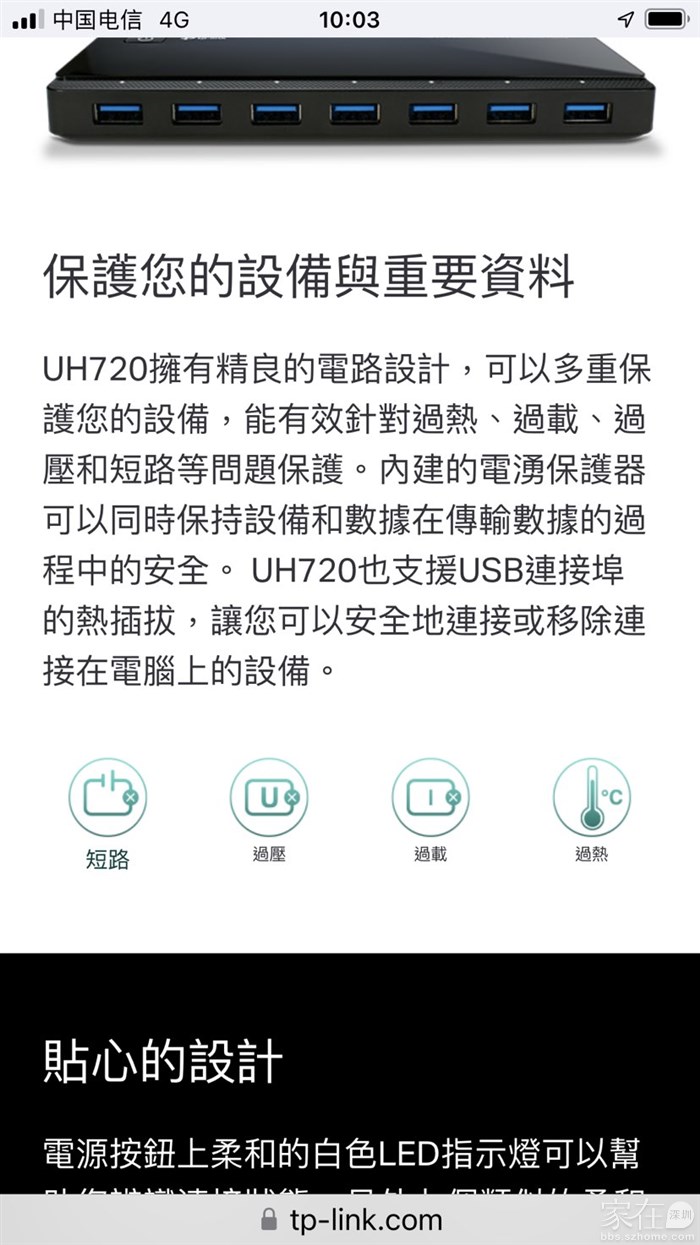Select the 過載 protection icon
Viewport: 700px width, 1245px height.
[x=430, y=797]
